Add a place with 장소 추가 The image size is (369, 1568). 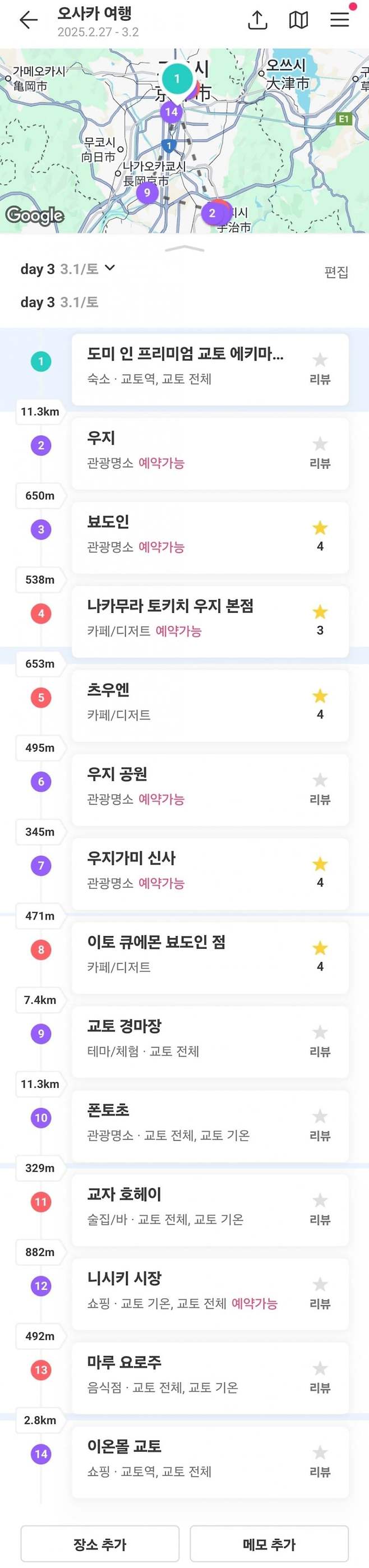tap(100, 1544)
